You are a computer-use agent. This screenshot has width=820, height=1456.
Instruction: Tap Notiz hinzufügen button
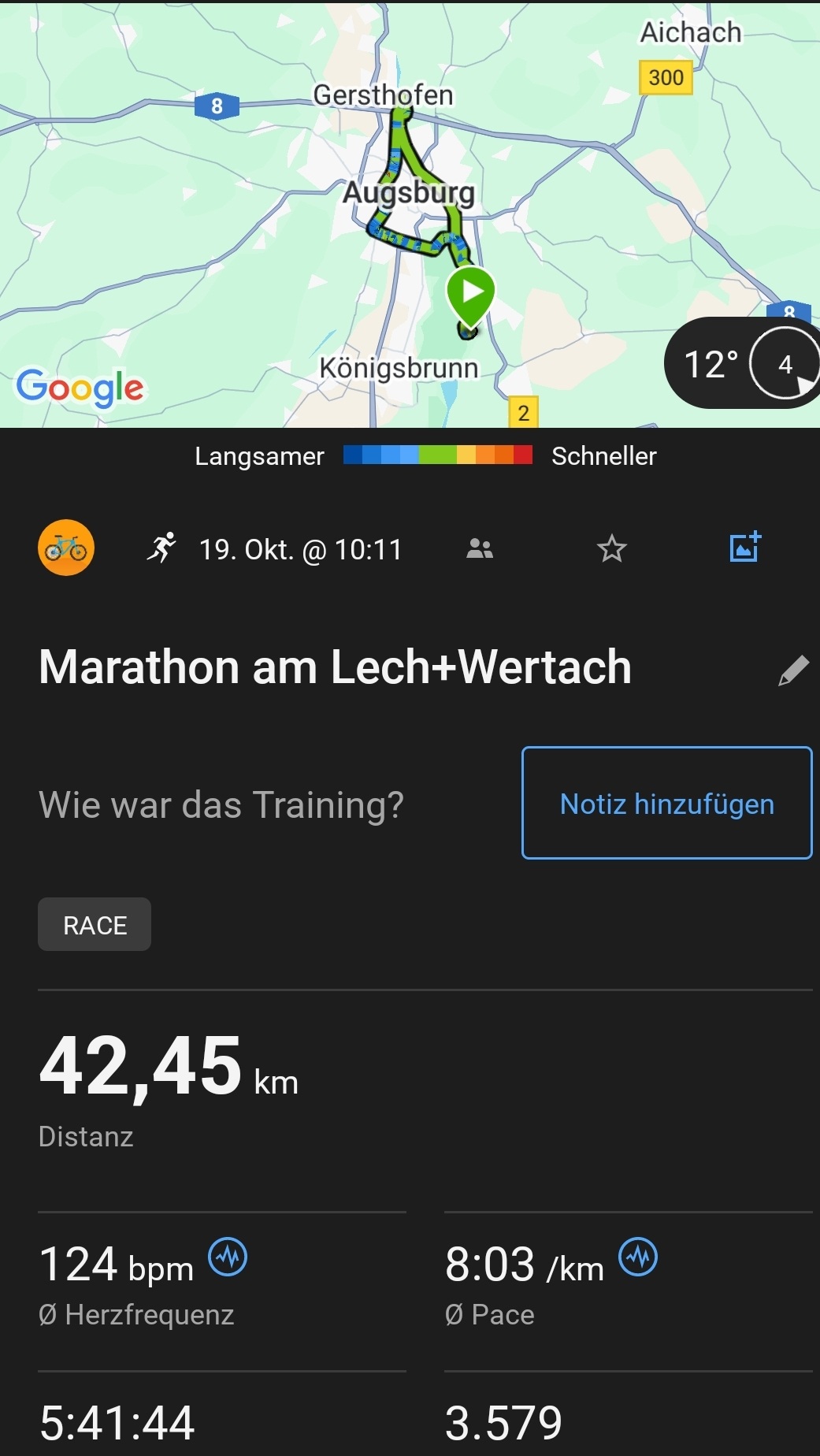tap(666, 803)
